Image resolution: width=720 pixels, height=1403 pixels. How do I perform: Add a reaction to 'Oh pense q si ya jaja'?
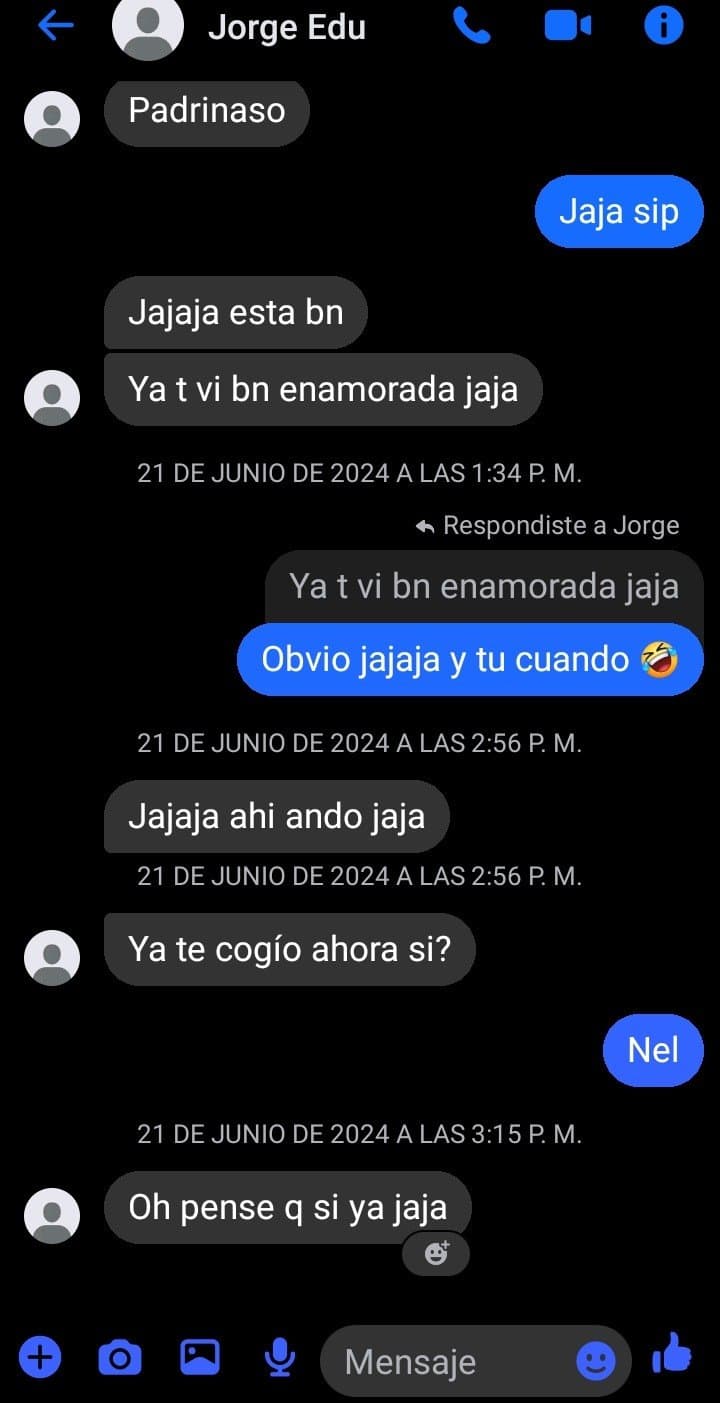pos(436,1253)
